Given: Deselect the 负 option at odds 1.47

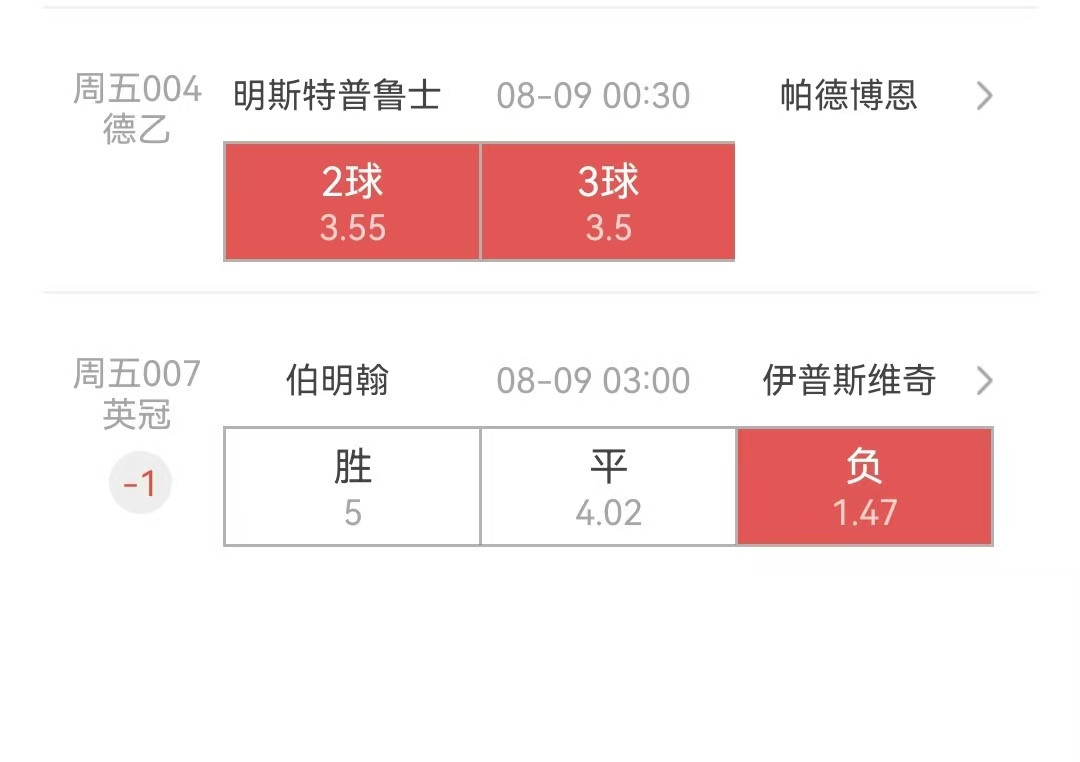Looking at the screenshot, I should 864,487.
